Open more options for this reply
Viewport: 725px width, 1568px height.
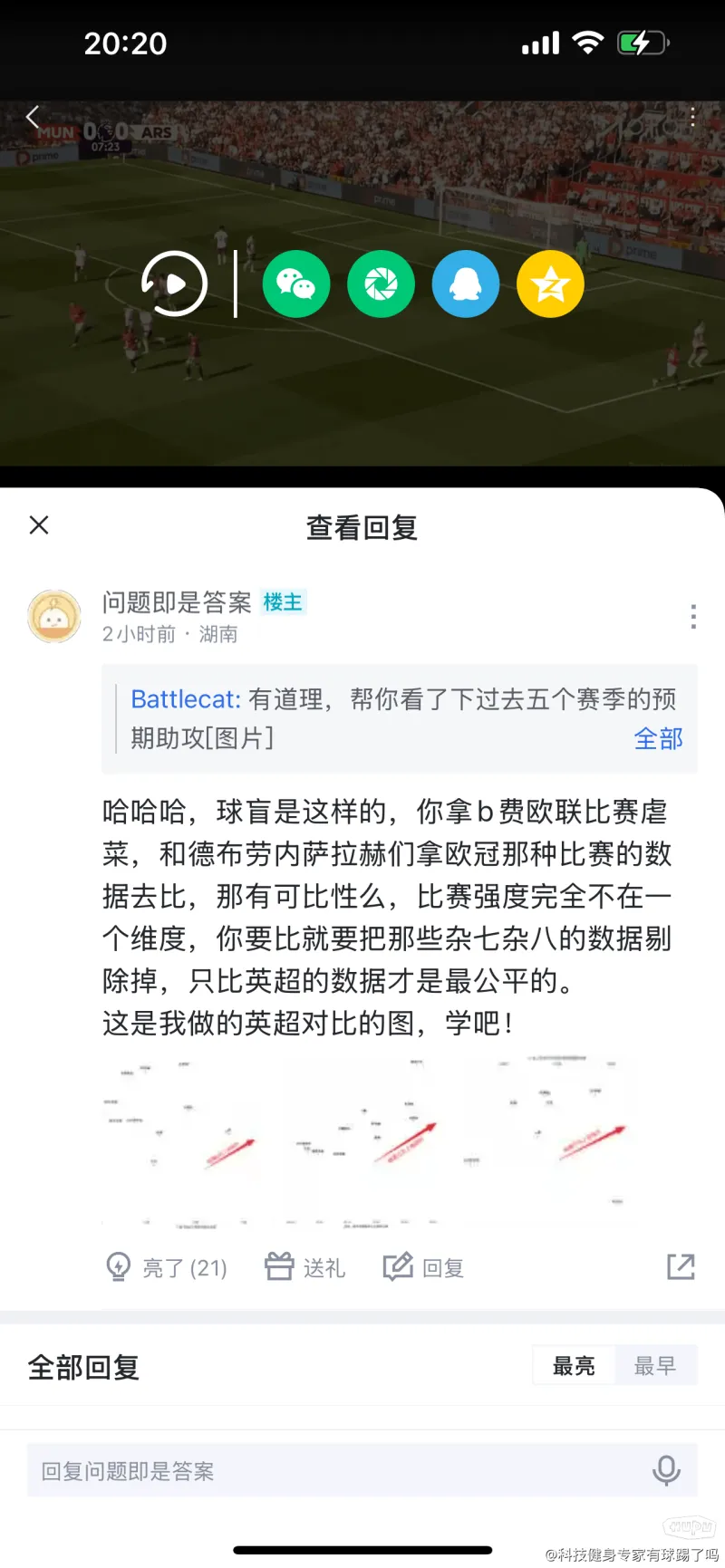click(x=693, y=617)
